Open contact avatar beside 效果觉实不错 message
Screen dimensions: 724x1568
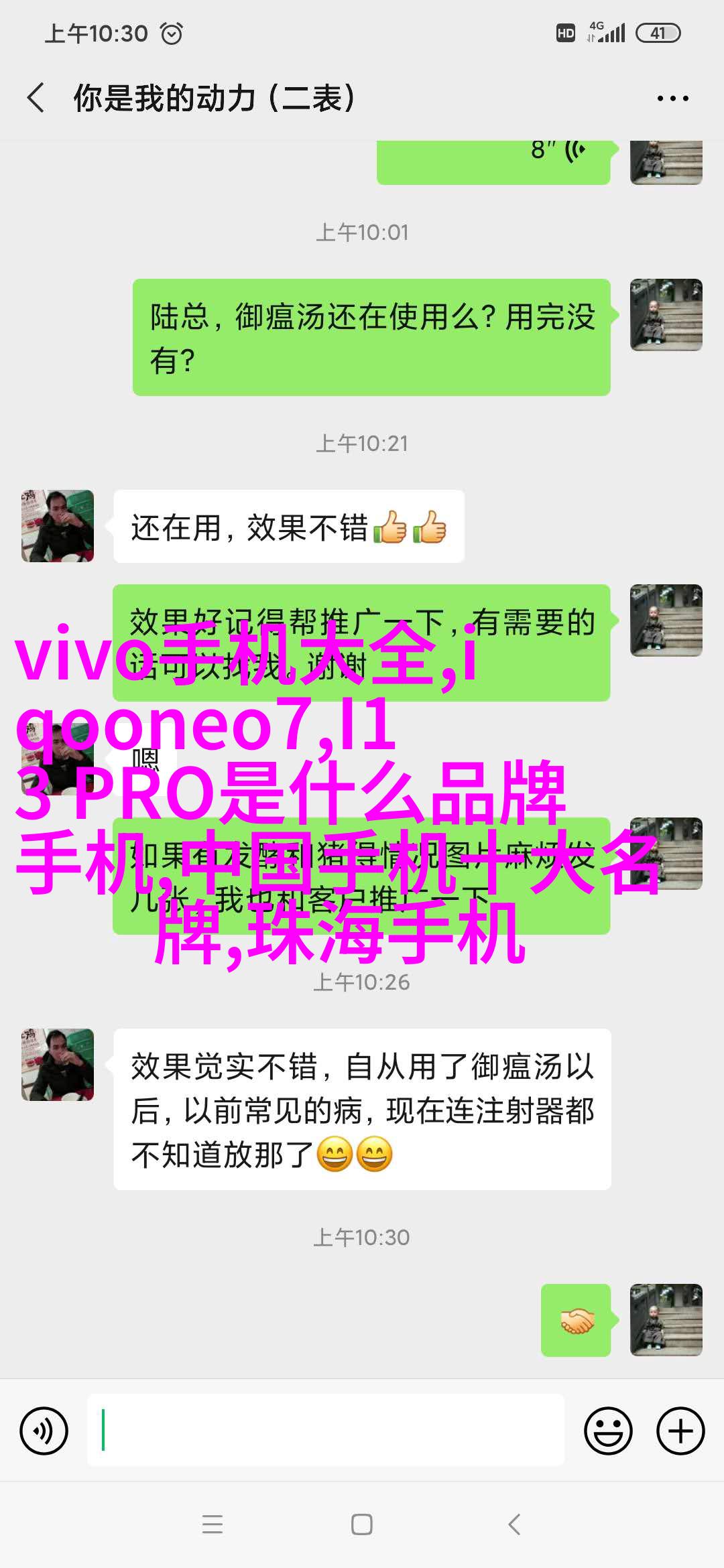tap(58, 1065)
